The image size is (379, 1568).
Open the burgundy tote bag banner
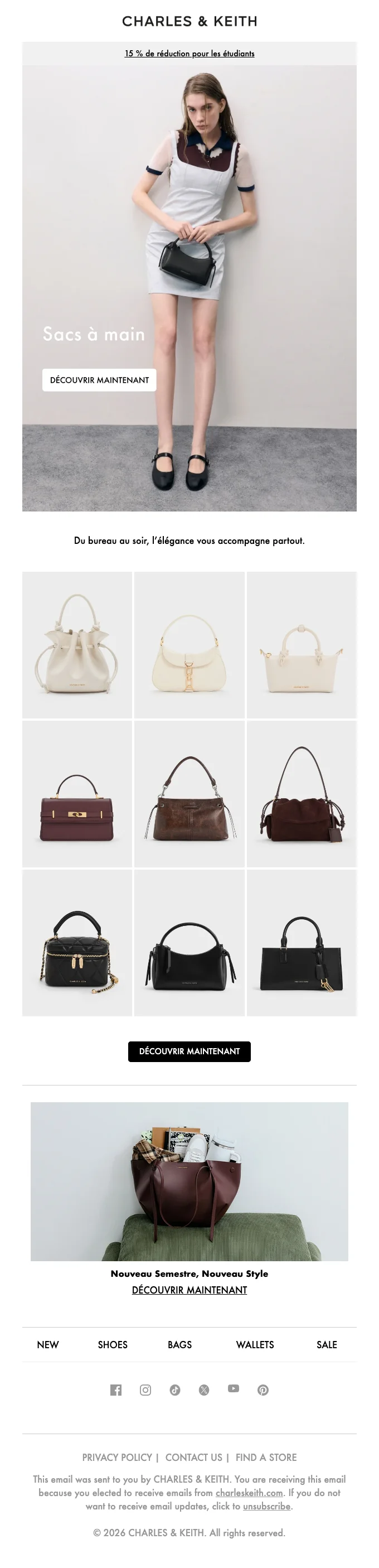189,1181
